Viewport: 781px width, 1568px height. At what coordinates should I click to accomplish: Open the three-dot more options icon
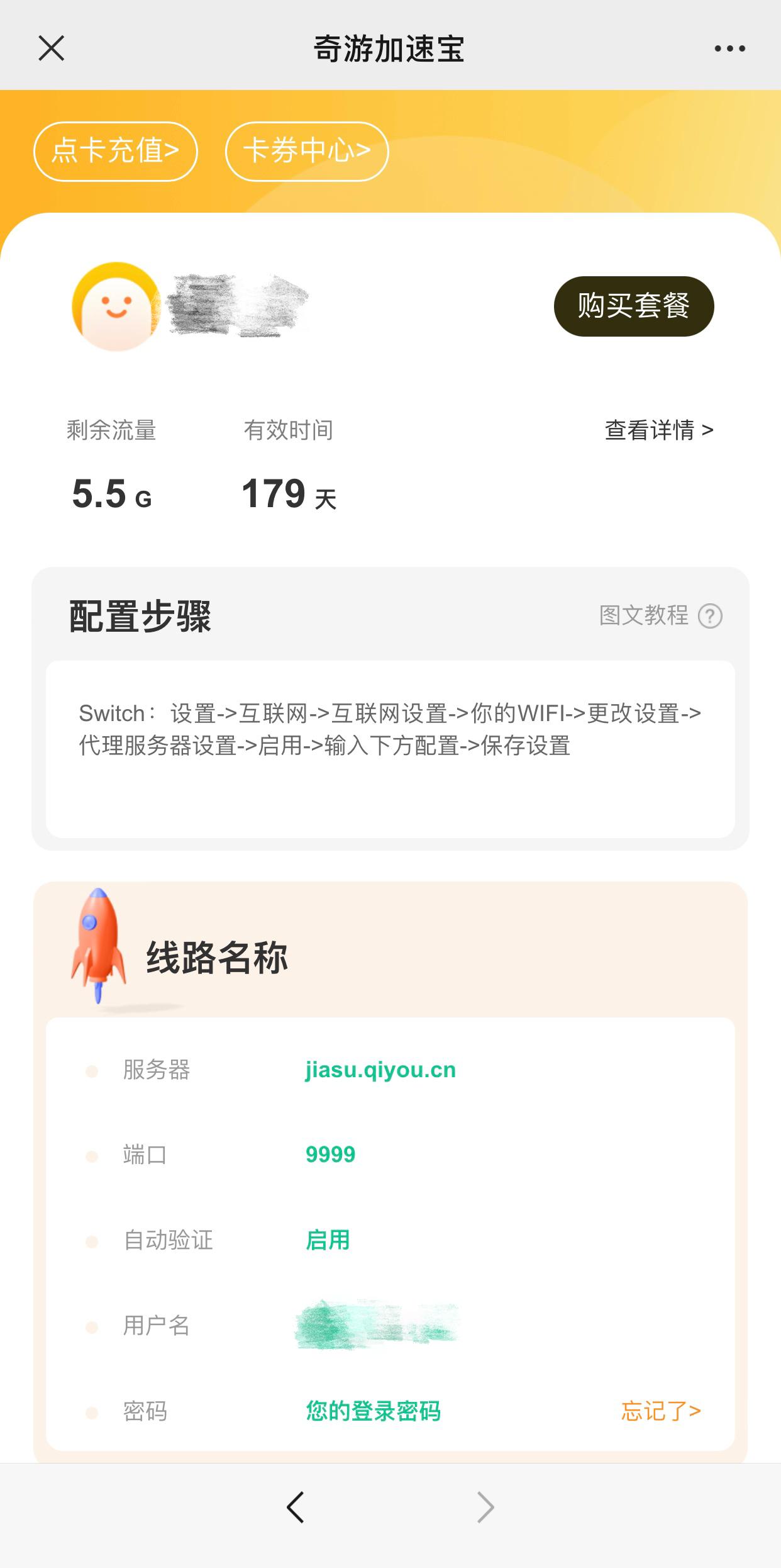click(x=729, y=47)
